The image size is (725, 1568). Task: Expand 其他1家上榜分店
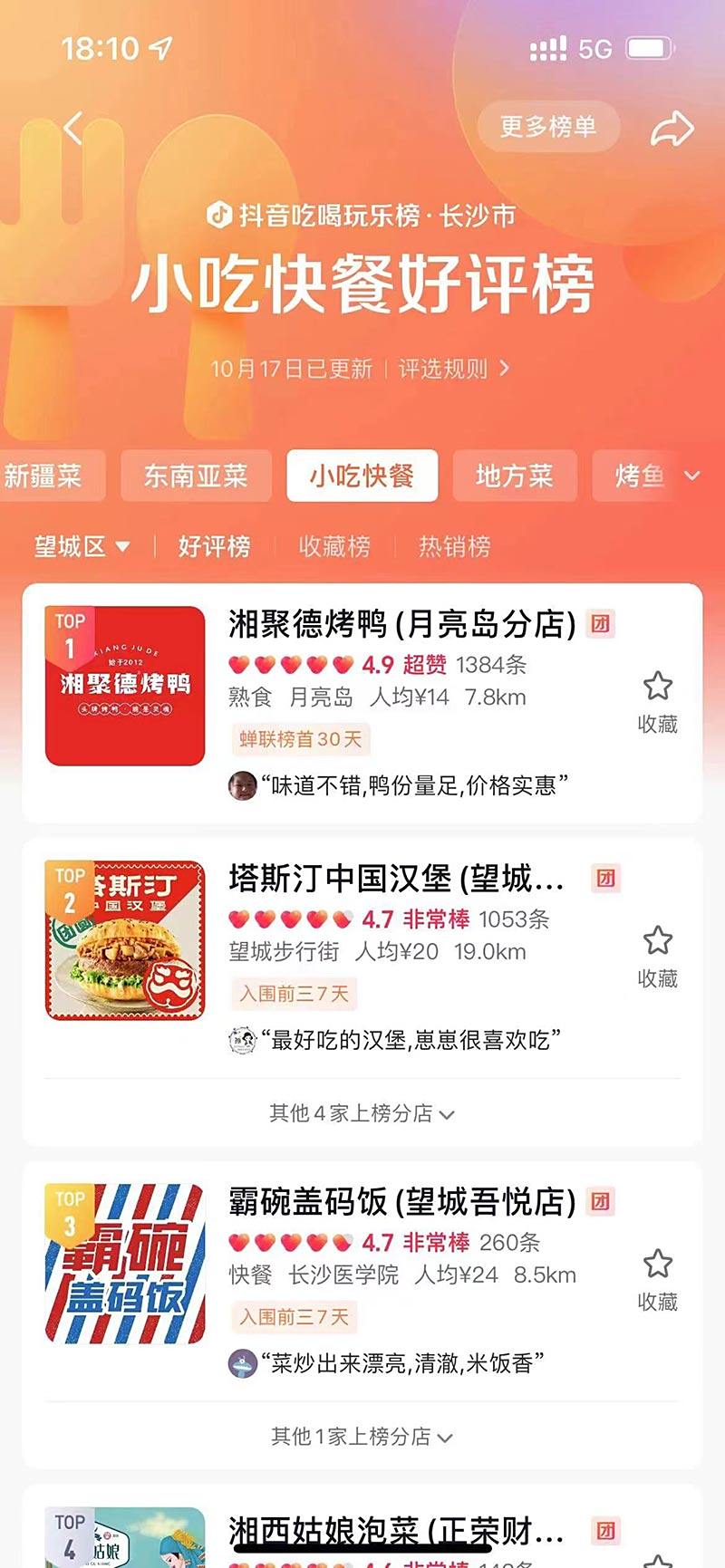[362, 1437]
